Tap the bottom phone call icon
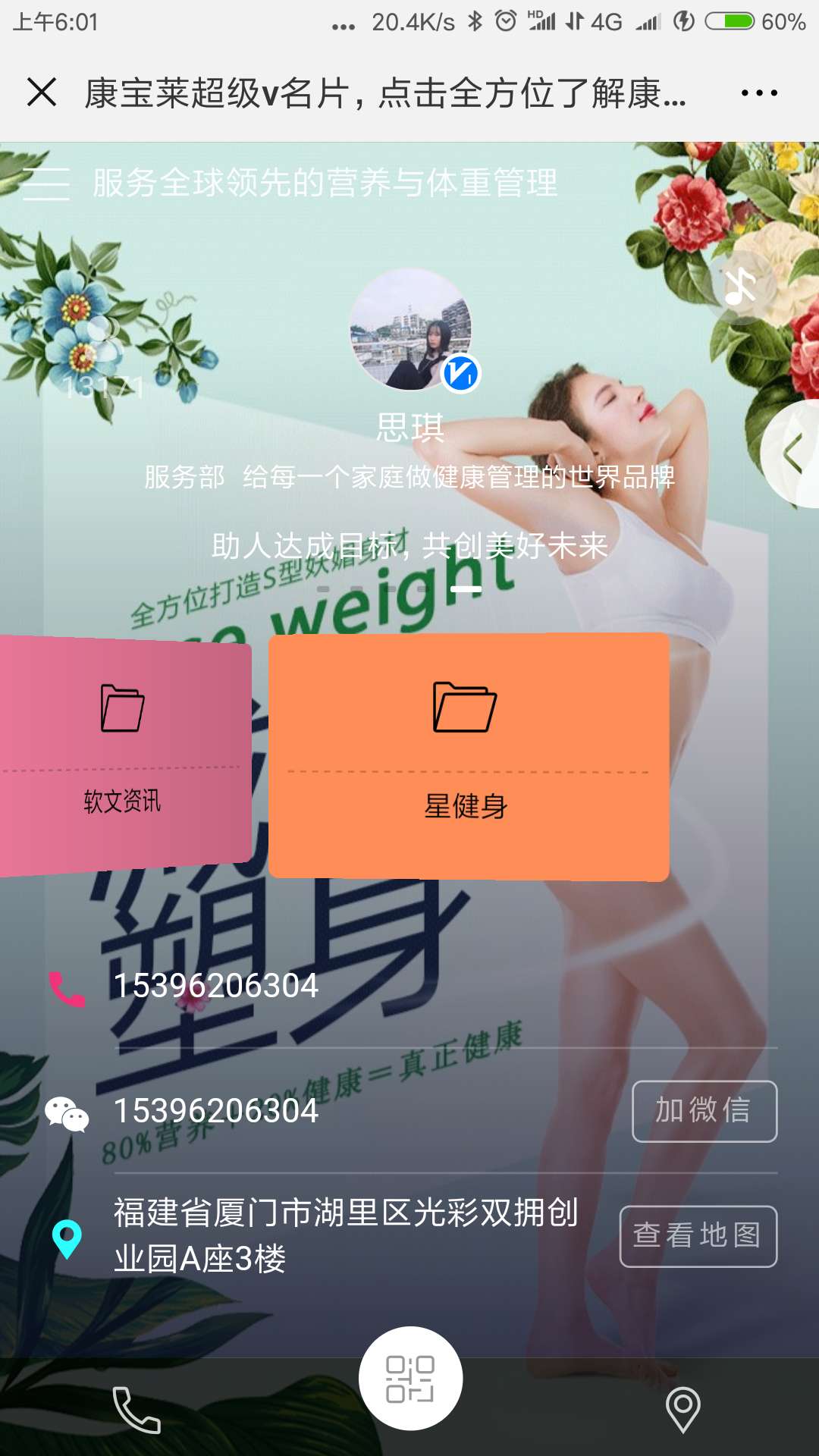This screenshot has height=1456, width=819. [x=136, y=1410]
